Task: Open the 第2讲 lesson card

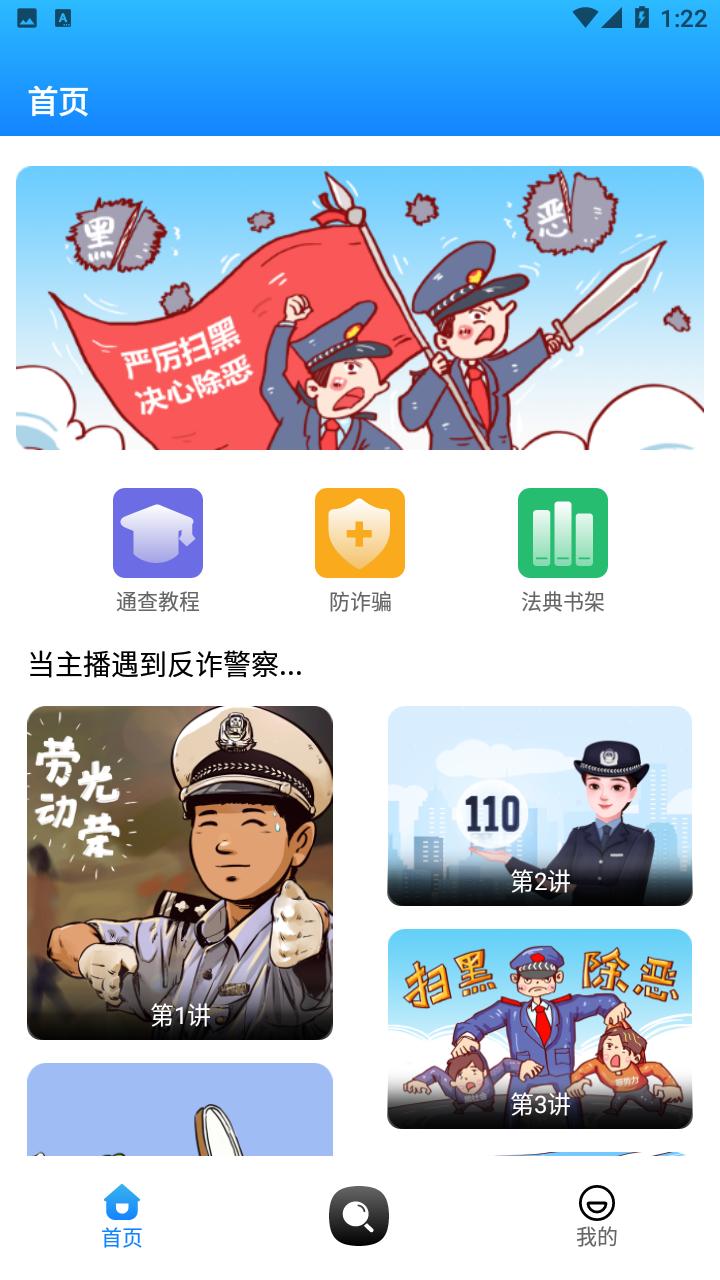Action: pos(540,806)
